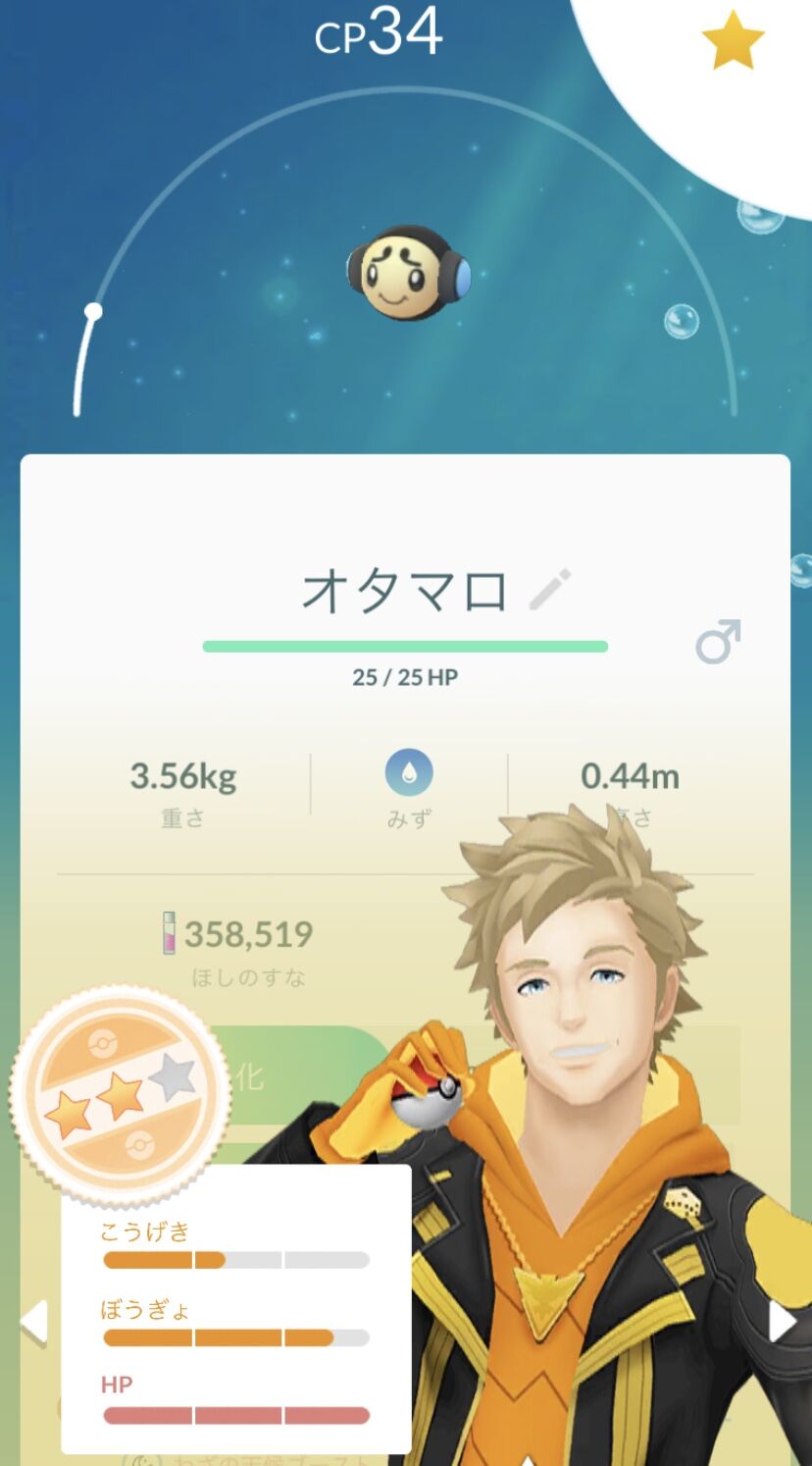812x1466 pixels.
Task: Click the 0.44m height value
Action: (x=630, y=775)
